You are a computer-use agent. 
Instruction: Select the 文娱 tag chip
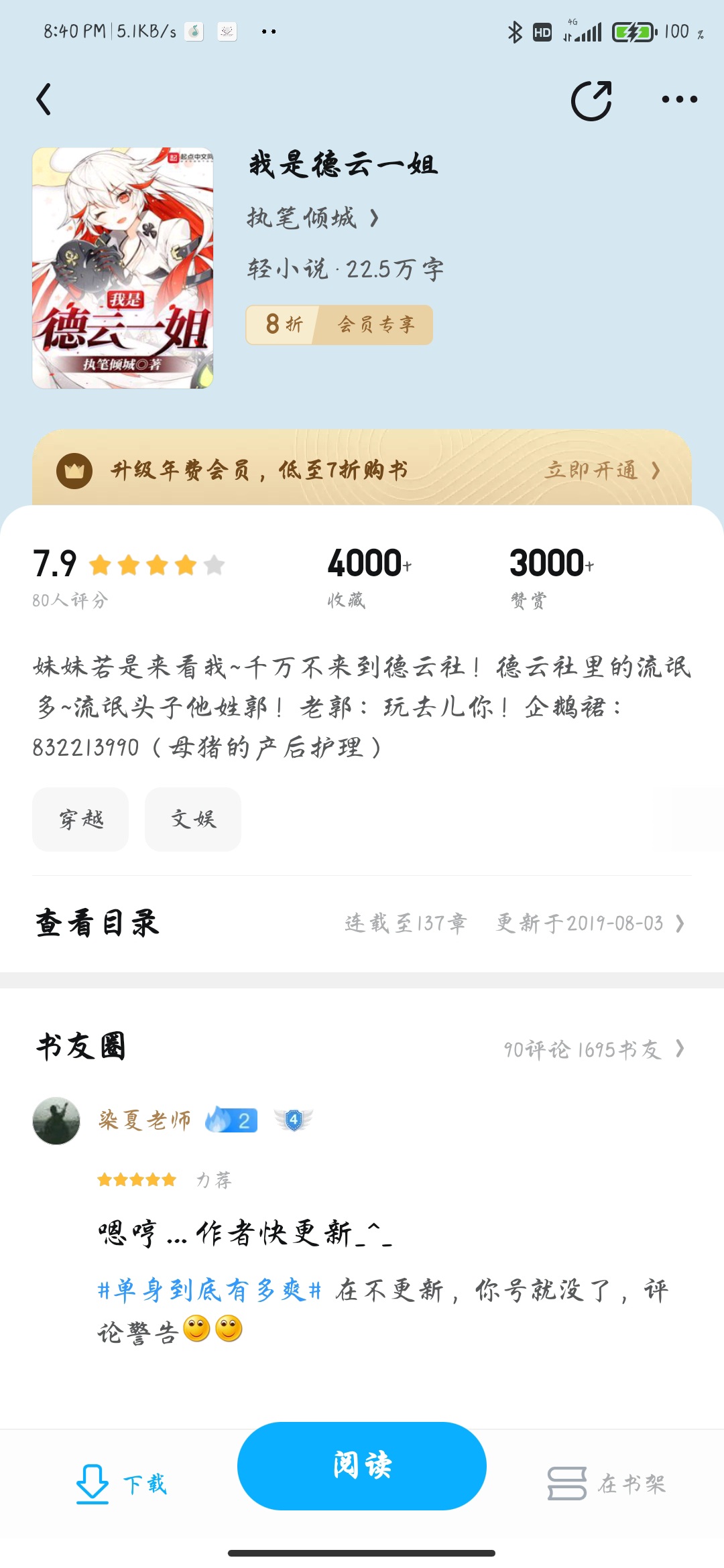tap(193, 819)
